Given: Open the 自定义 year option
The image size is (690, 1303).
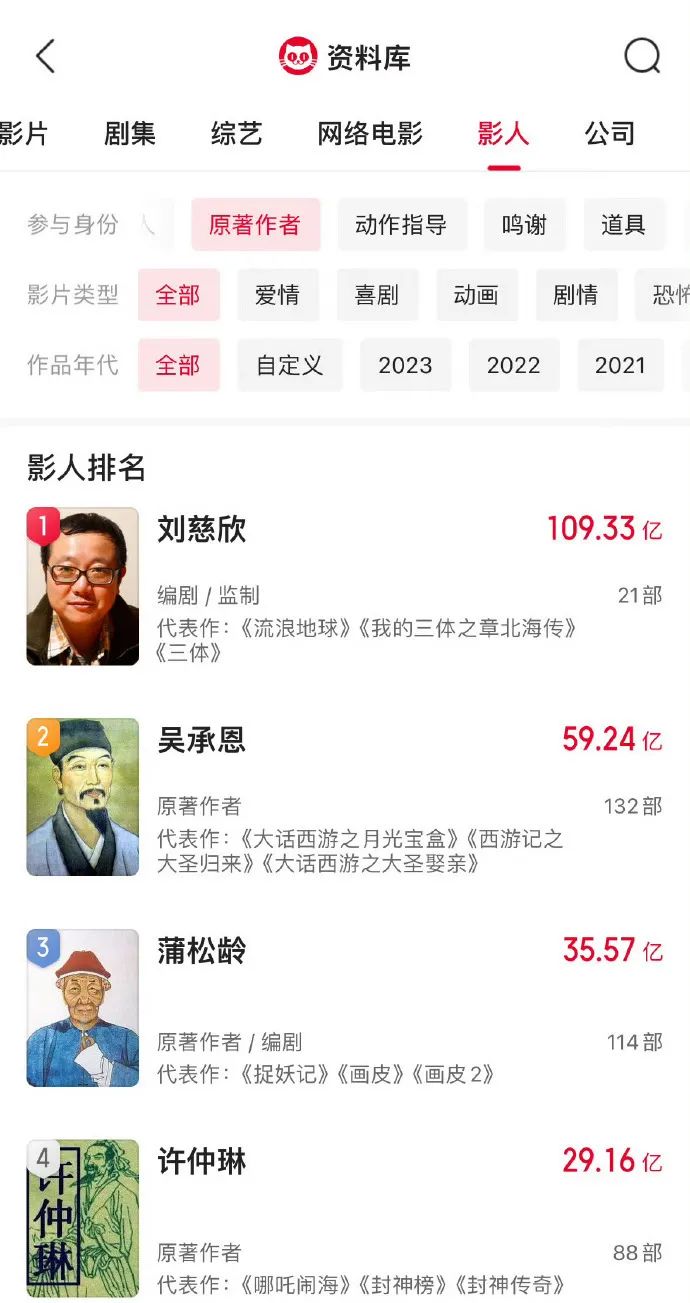Looking at the screenshot, I should click(290, 365).
